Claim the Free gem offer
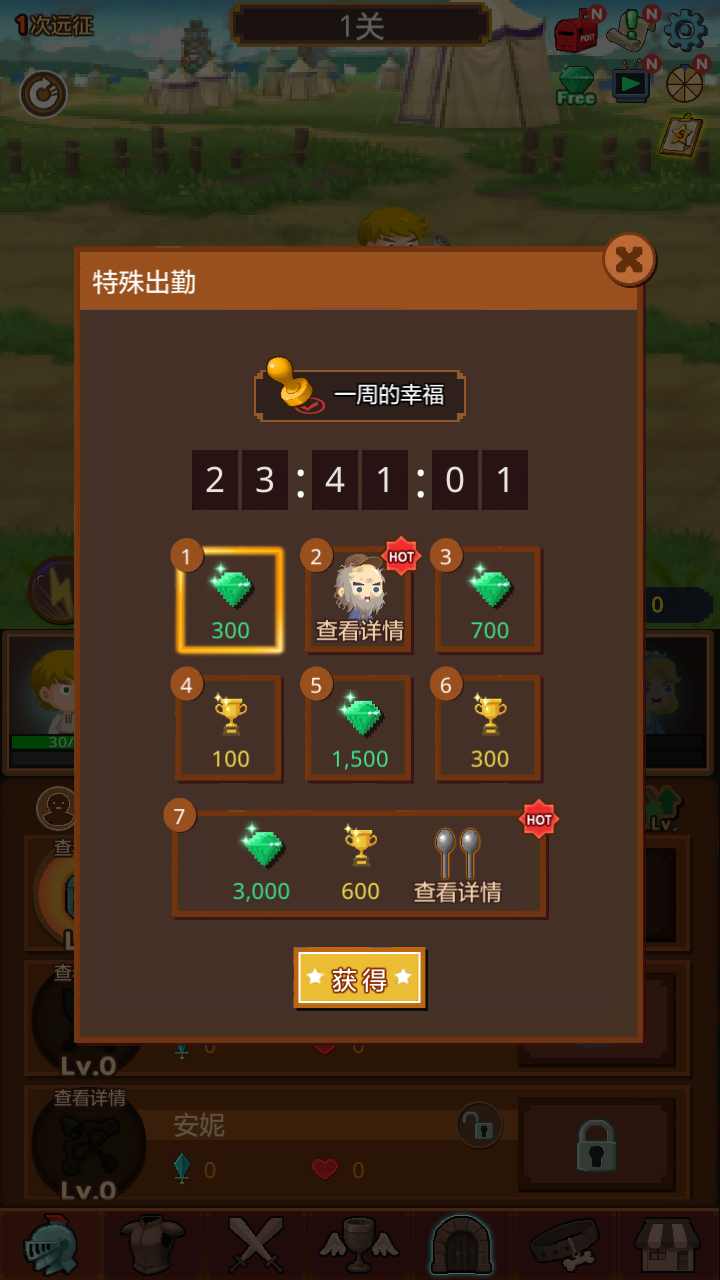 coord(576,85)
